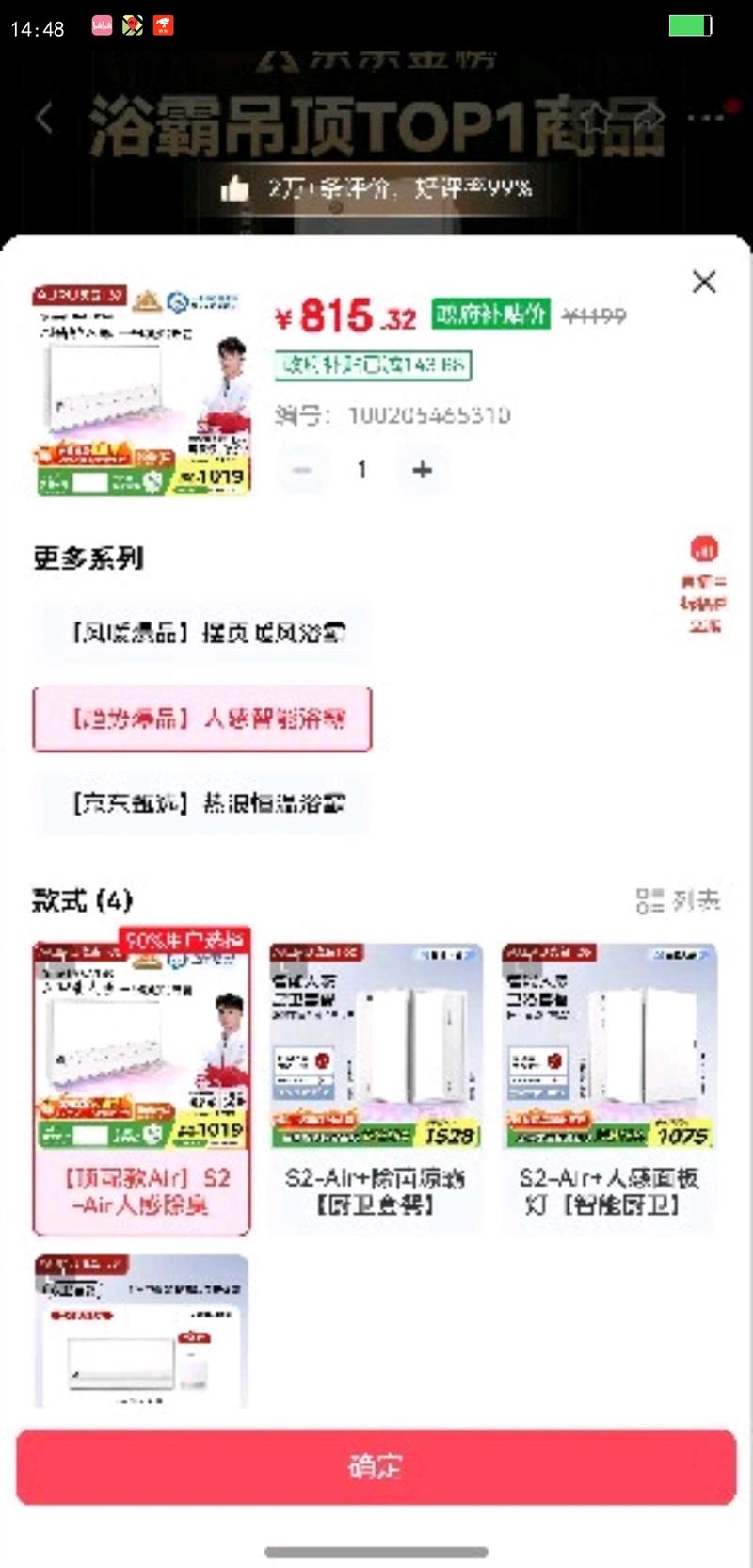Viewport: 753px width, 1568px height.
Task: Switch styles to 列表 view
Action: click(679, 901)
